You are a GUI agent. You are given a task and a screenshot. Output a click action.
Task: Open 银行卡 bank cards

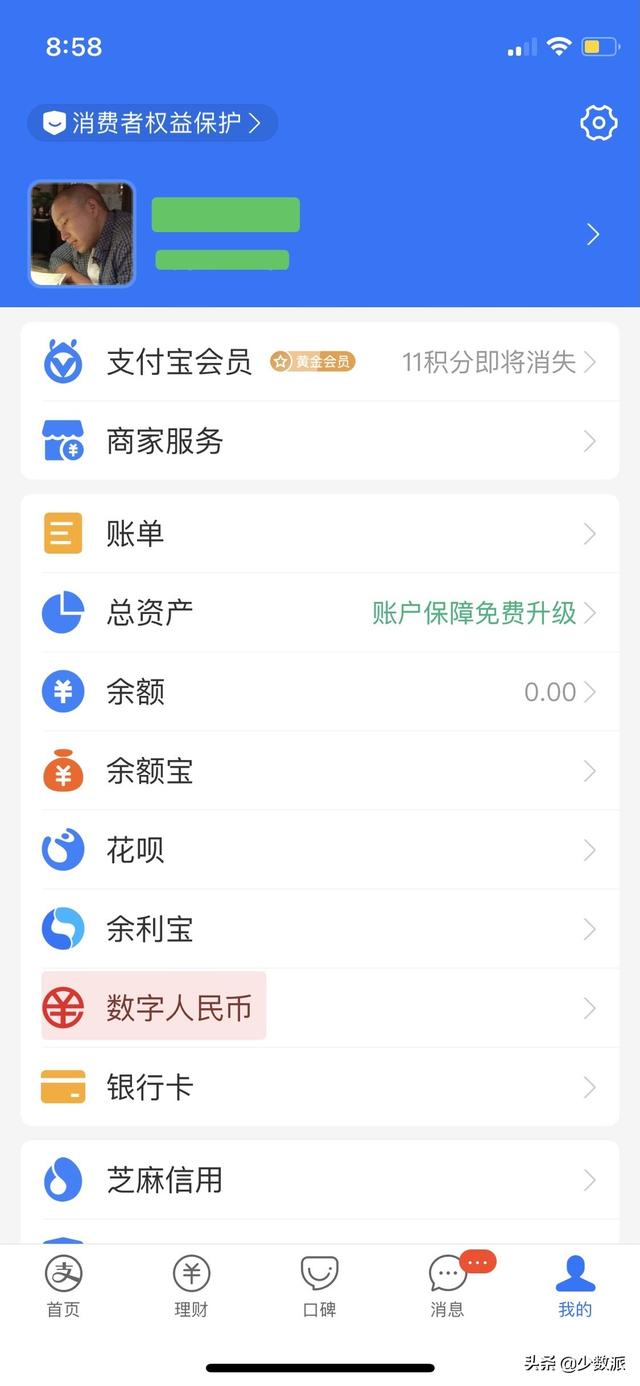[320, 1087]
